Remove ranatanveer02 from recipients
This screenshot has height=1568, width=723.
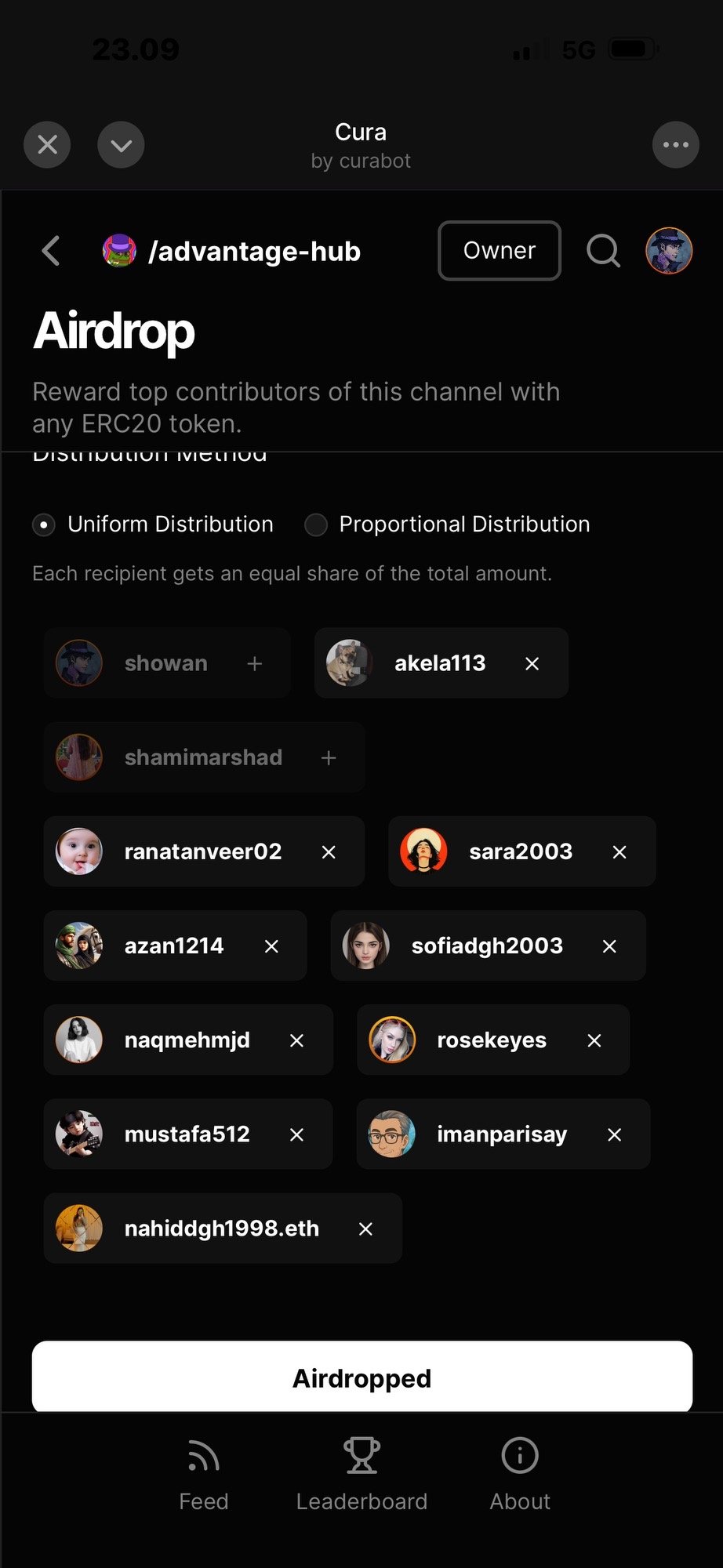(x=329, y=852)
